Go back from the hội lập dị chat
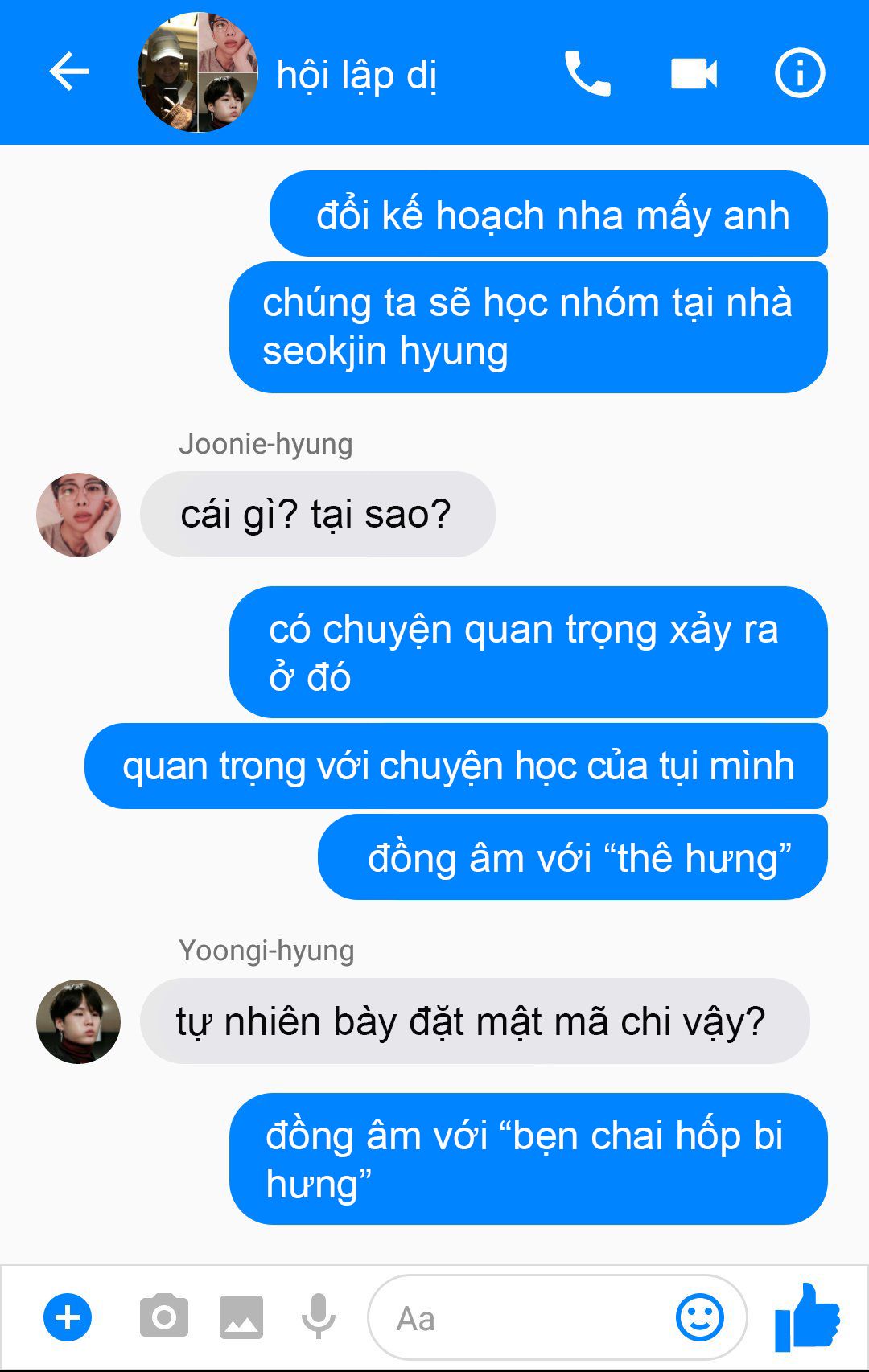This screenshot has width=869, height=1372. (x=69, y=72)
